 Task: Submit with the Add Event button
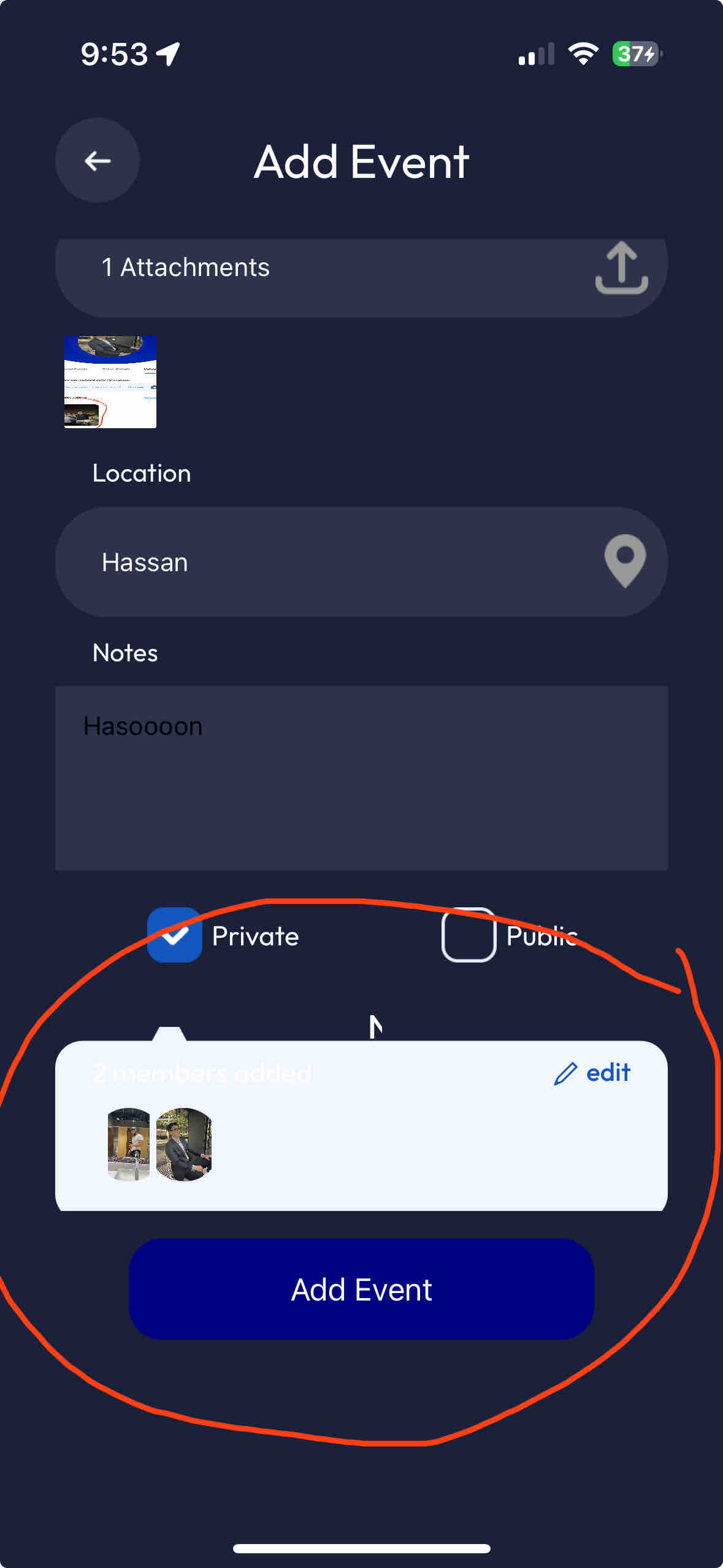(361, 1289)
